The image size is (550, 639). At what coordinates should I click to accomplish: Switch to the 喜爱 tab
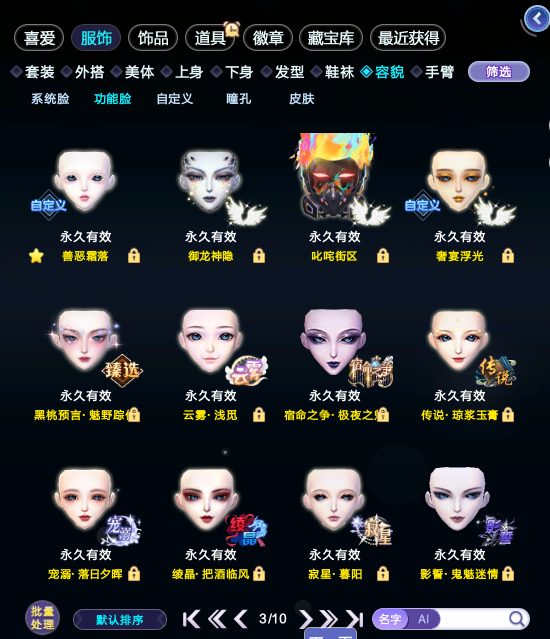coord(39,38)
